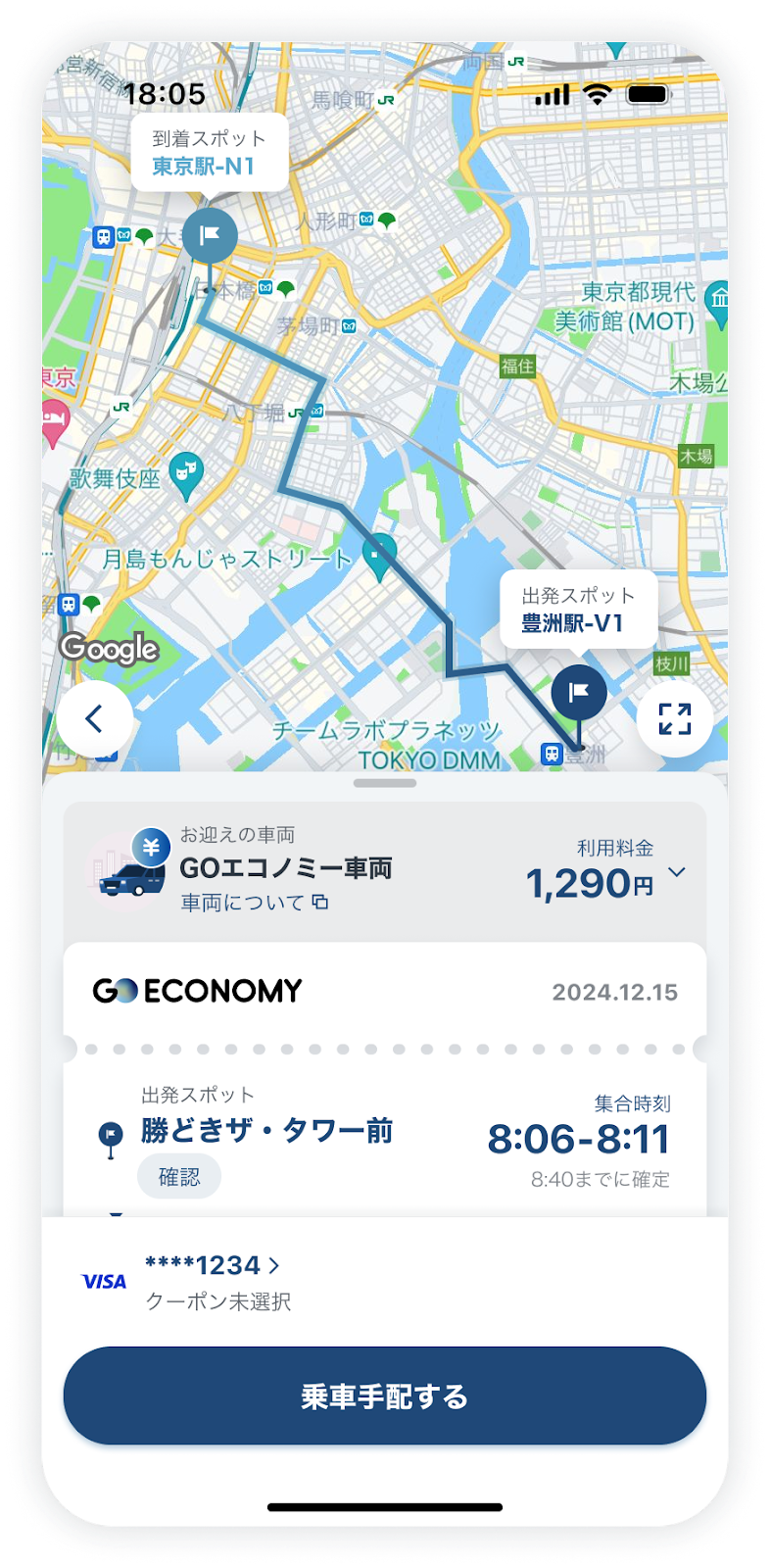Select the 出発スポット 豊洲駅-V1 map marker
Image resolution: width=770 pixels, height=1568 pixels.
coord(578,692)
